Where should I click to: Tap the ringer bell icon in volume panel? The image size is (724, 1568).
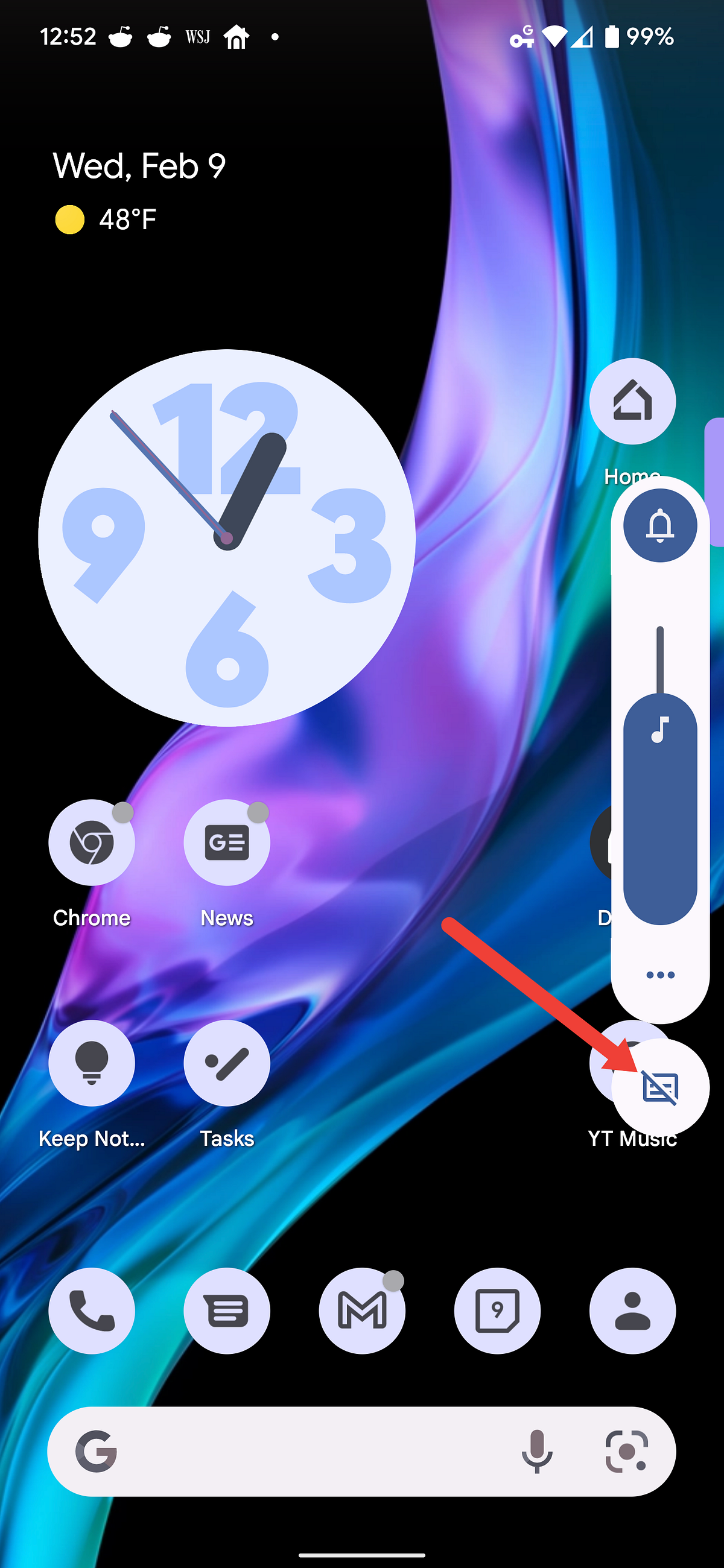tap(660, 525)
